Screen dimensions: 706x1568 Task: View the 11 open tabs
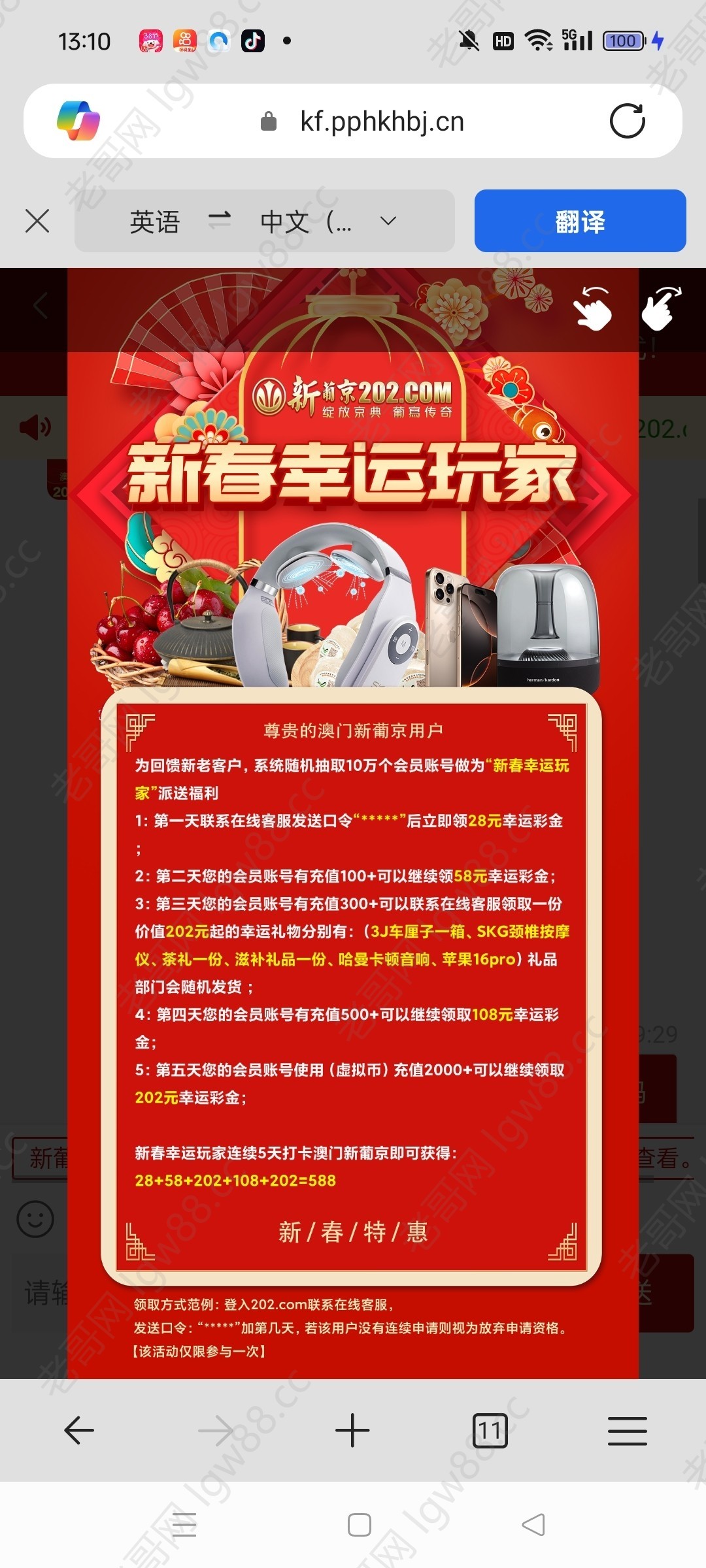tap(490, 1430)
